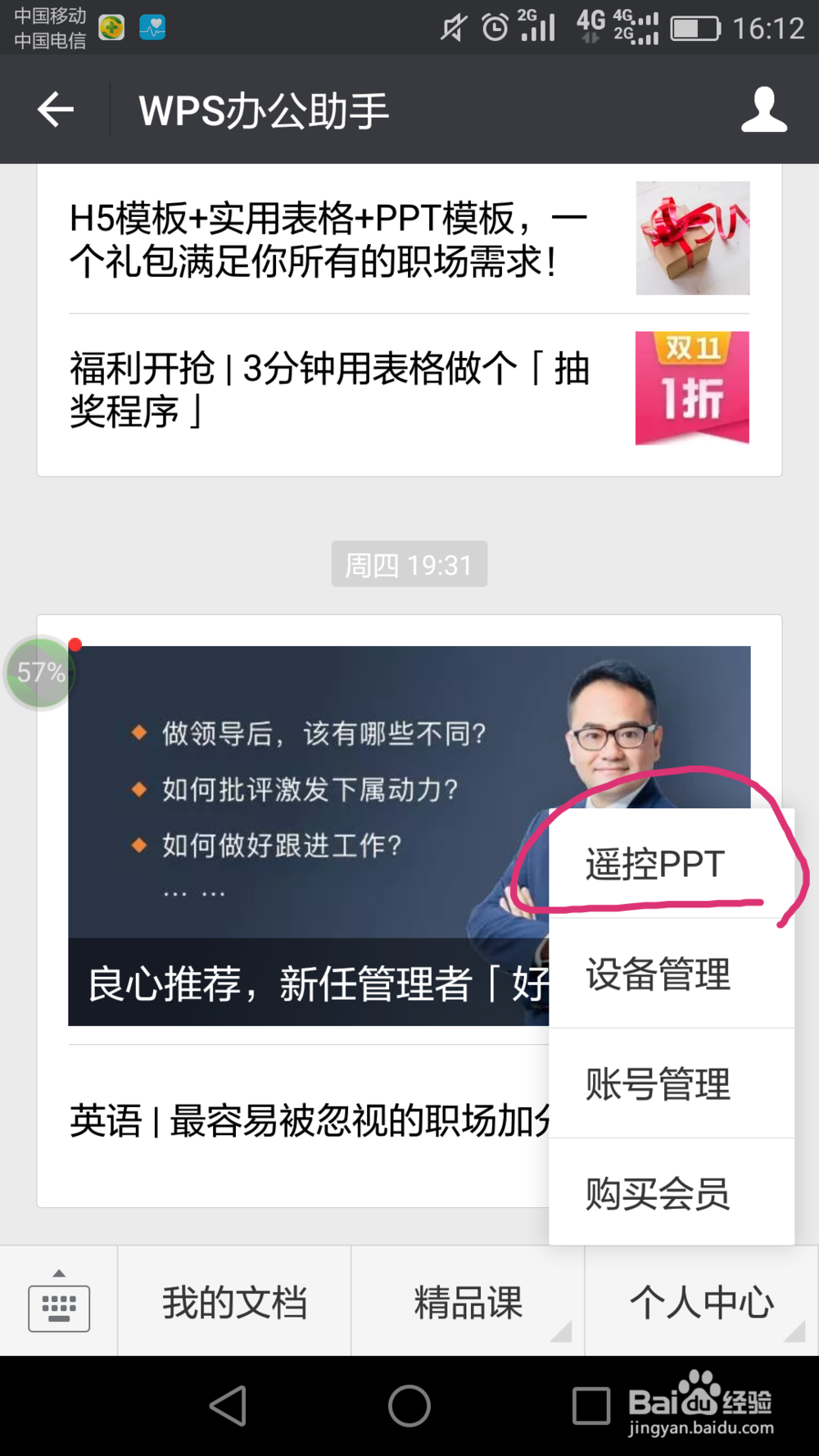Tap the gift box article thumbnail

692,238
